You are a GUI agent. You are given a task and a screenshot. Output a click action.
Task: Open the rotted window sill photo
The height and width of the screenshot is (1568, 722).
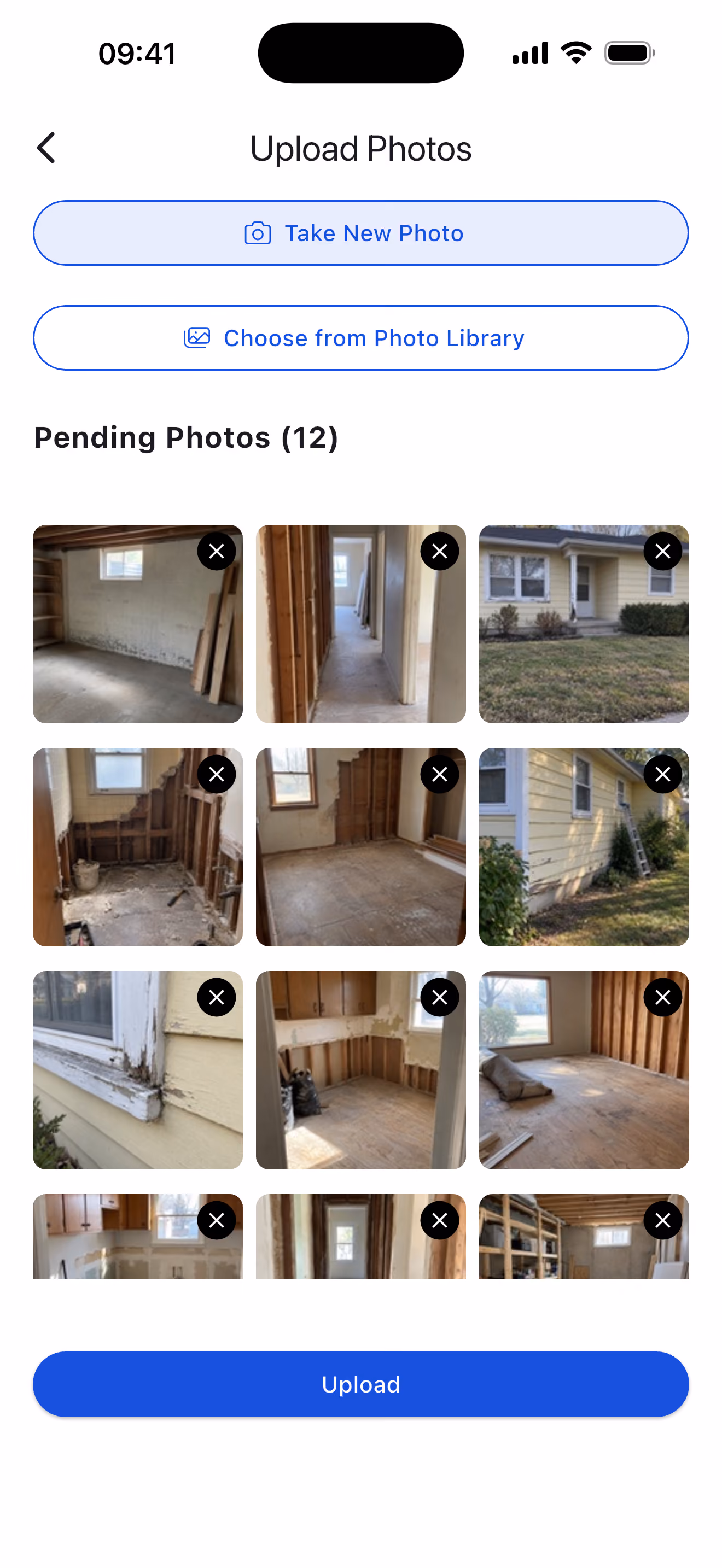pyautogui.click(x=138, y=1069)
